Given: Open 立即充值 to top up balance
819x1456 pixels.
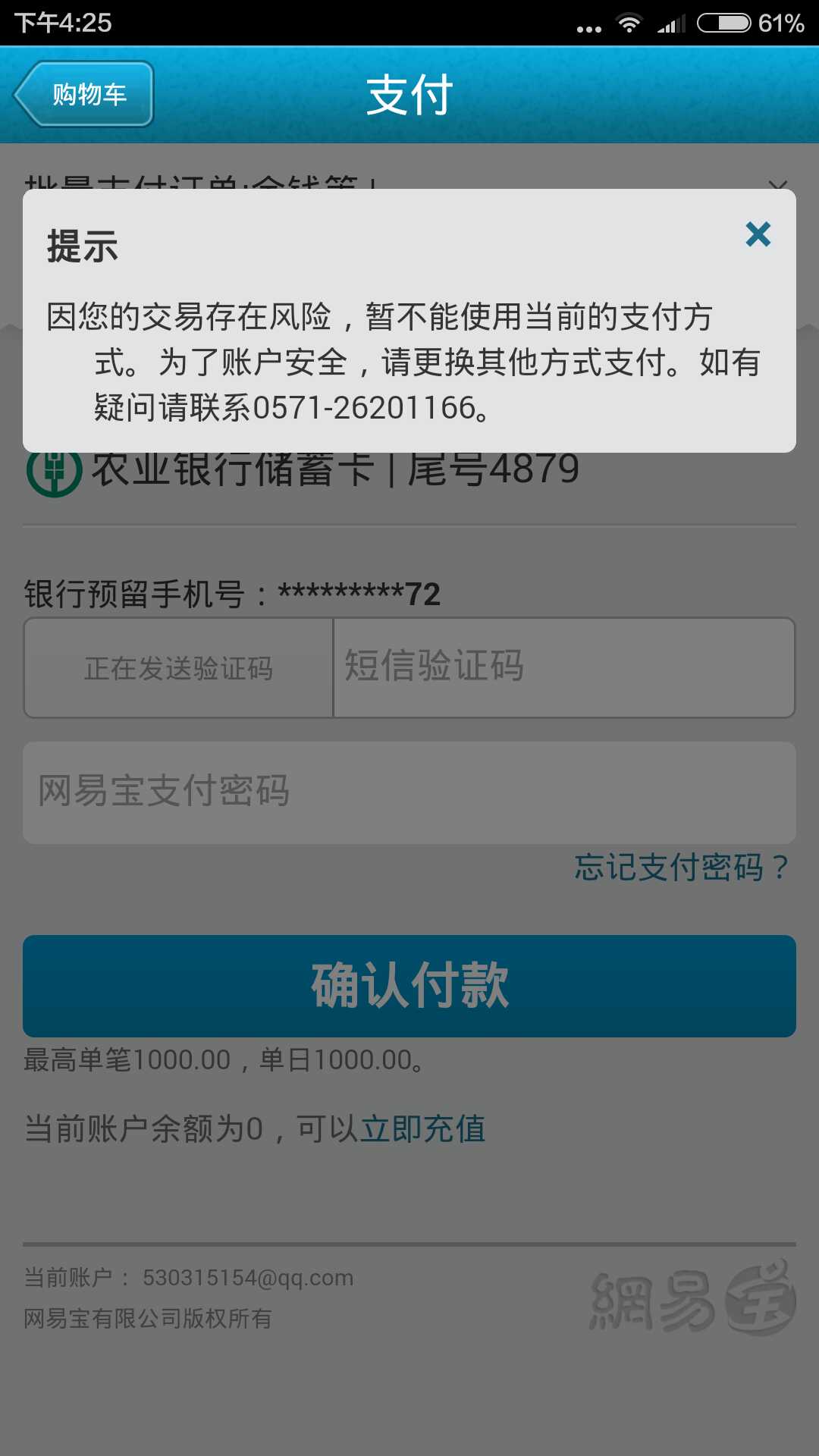Looking at the screenshot, I should click(422, 1128).
